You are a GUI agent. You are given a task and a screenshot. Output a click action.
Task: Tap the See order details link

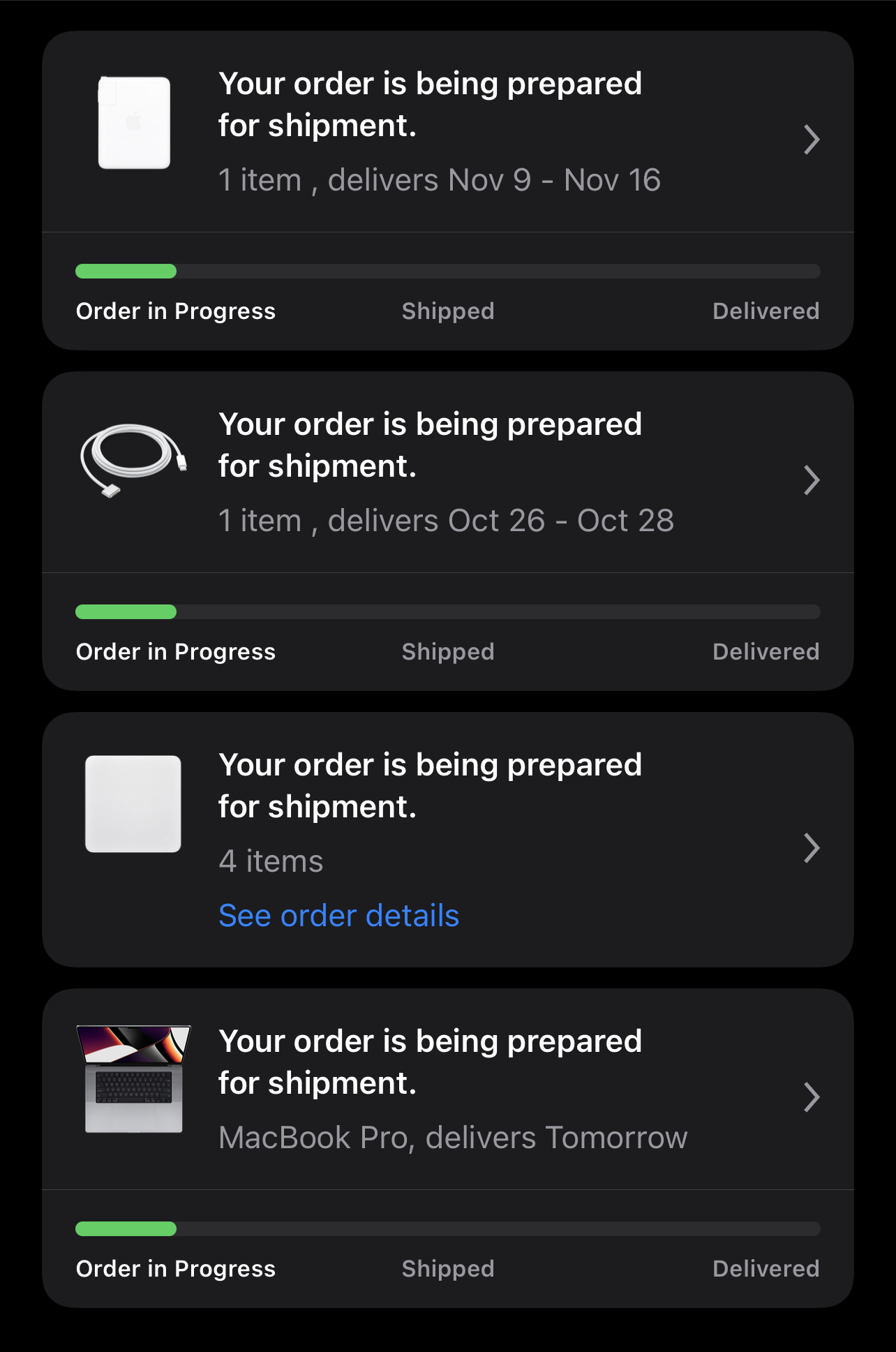click(x=338, y=916)
